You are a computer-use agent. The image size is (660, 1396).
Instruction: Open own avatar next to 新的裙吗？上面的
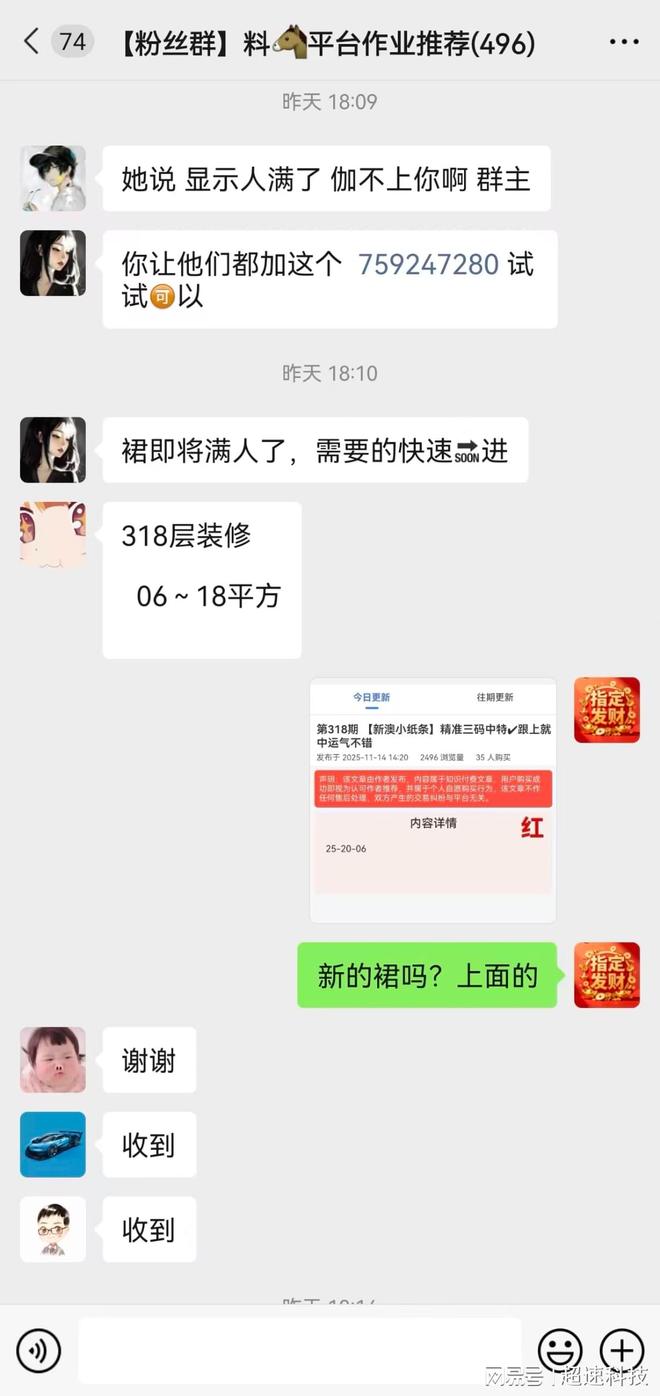606,975
